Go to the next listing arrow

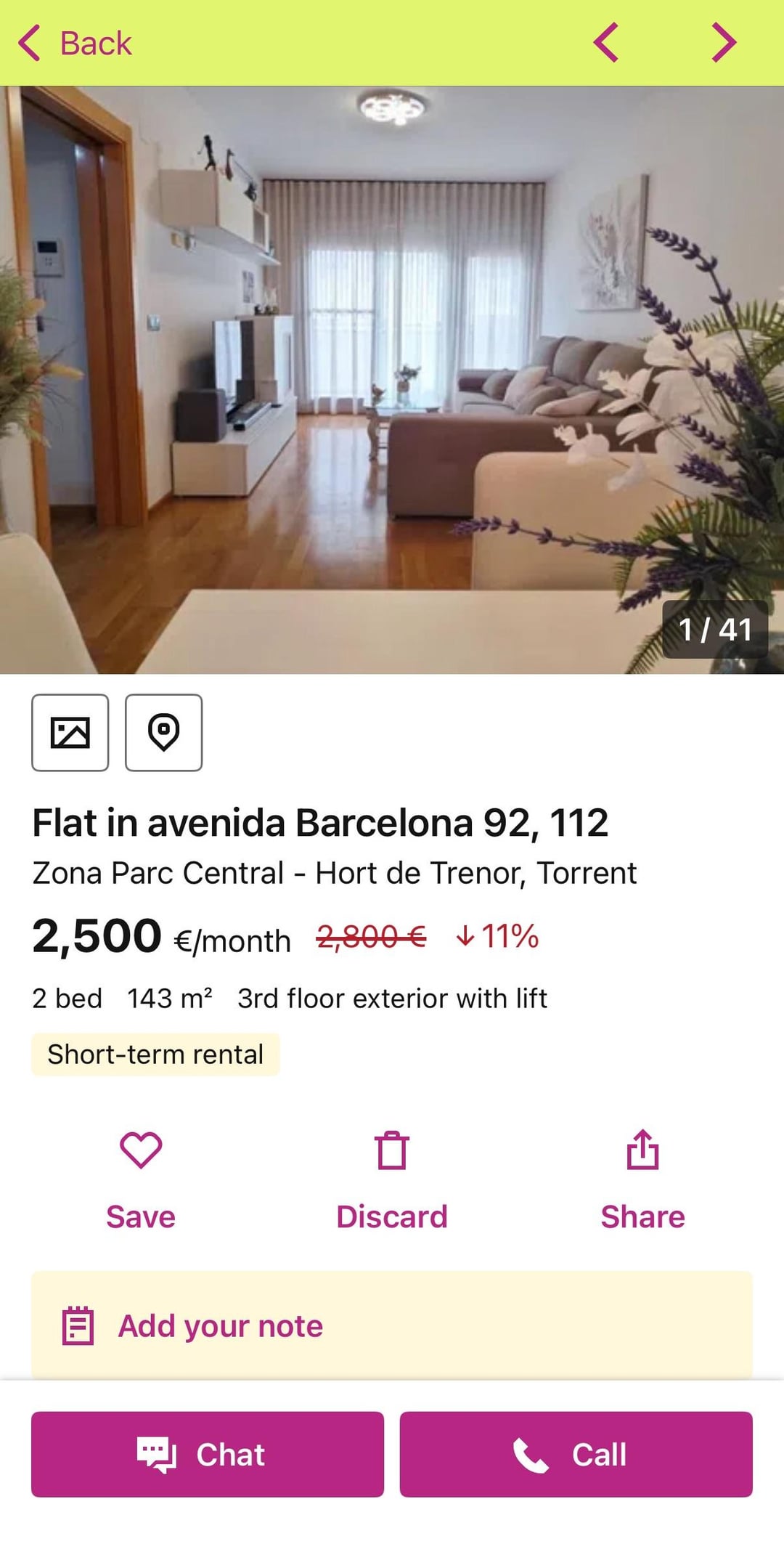[x=723, y=43]
